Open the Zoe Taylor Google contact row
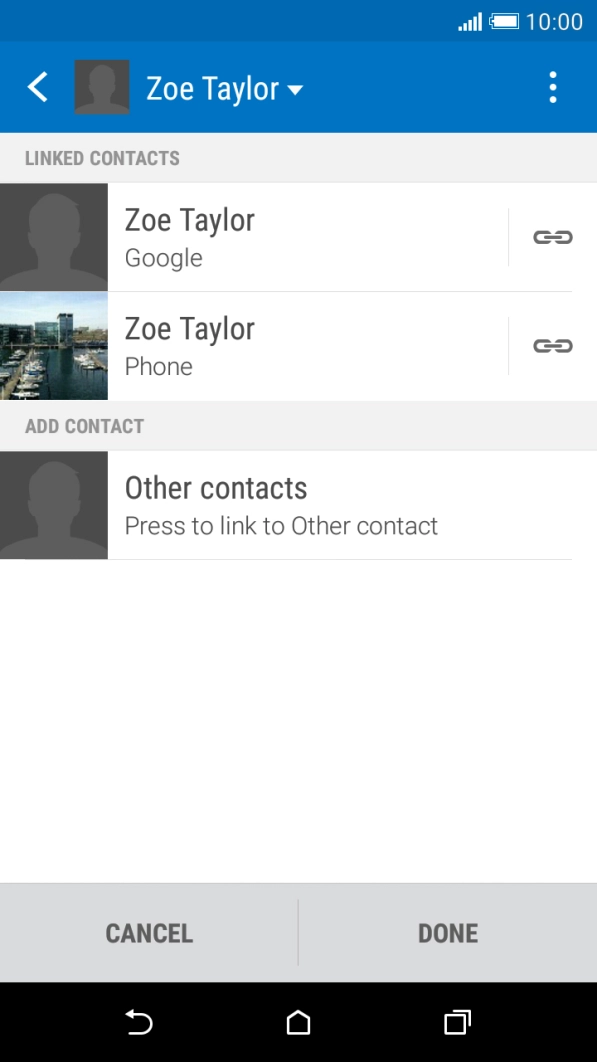This screenshot has height=1062, width=597. (254, 237)
